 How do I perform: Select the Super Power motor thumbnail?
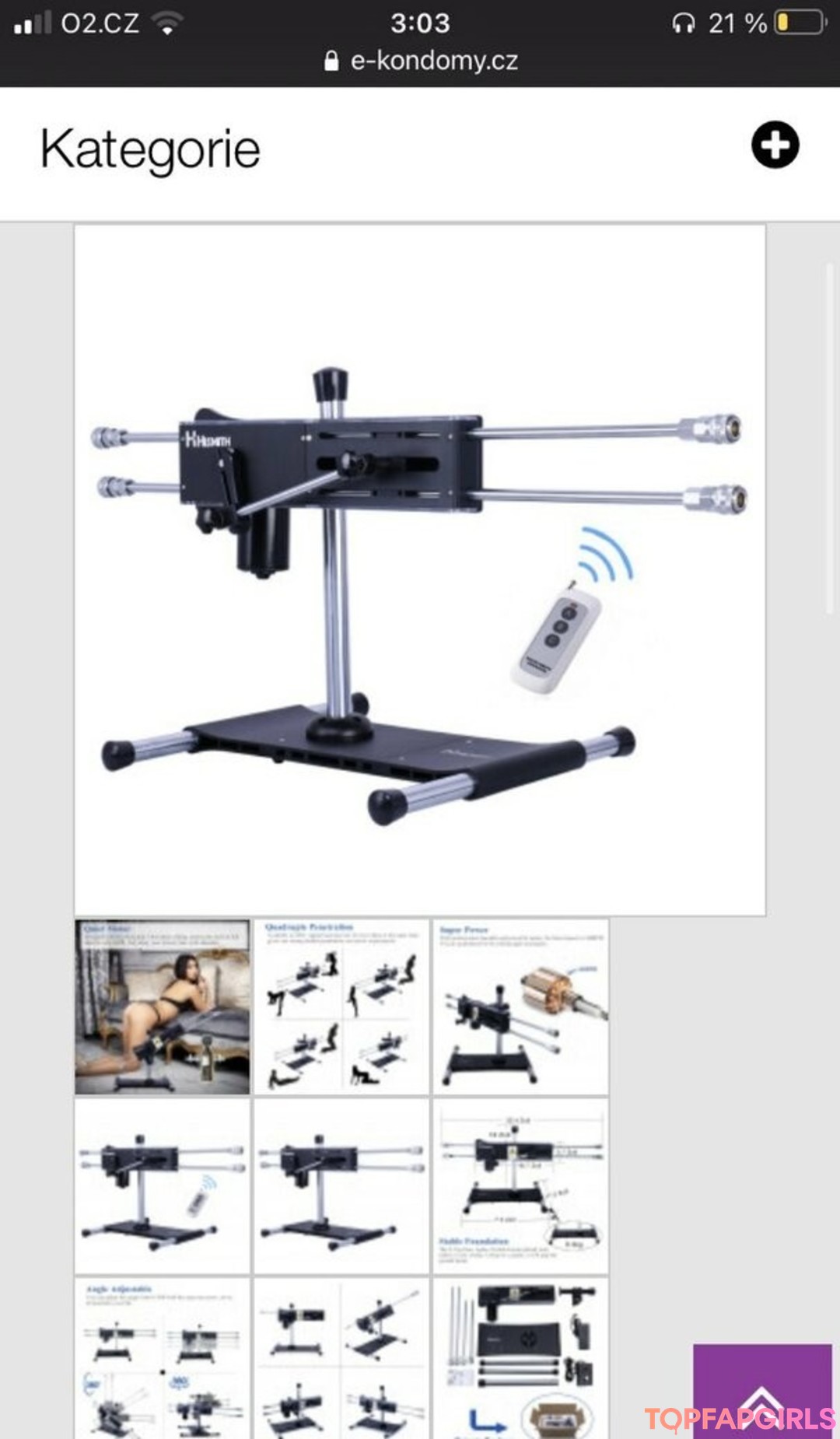520,1007
